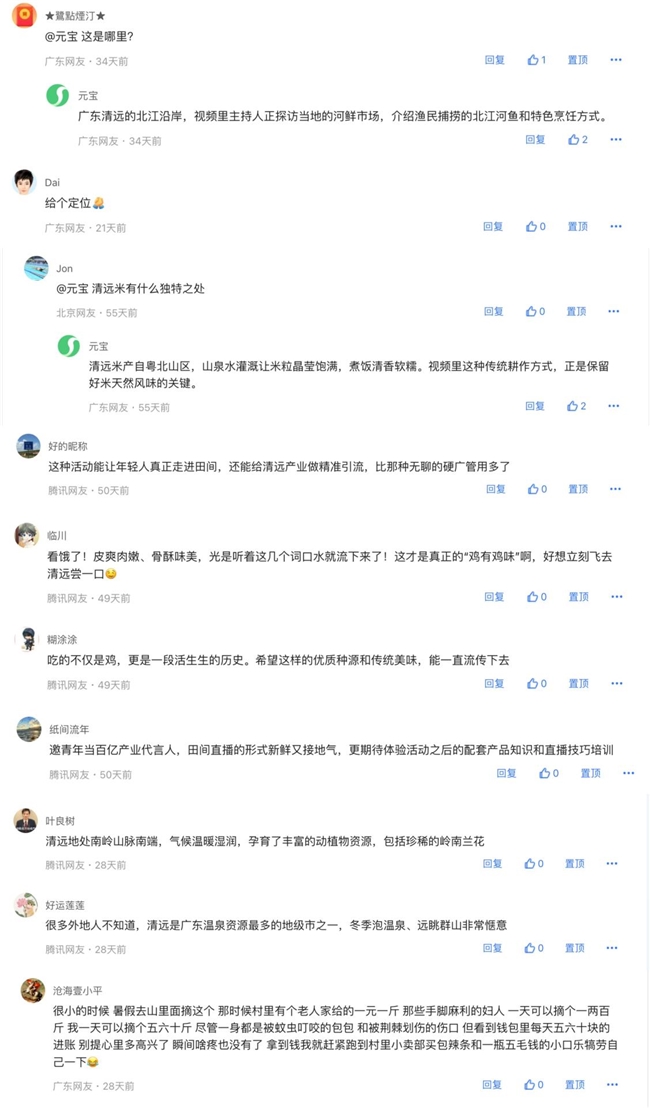
Task: Pin 糊涂涂's comment to the top
Action: [x=577, y=684]
